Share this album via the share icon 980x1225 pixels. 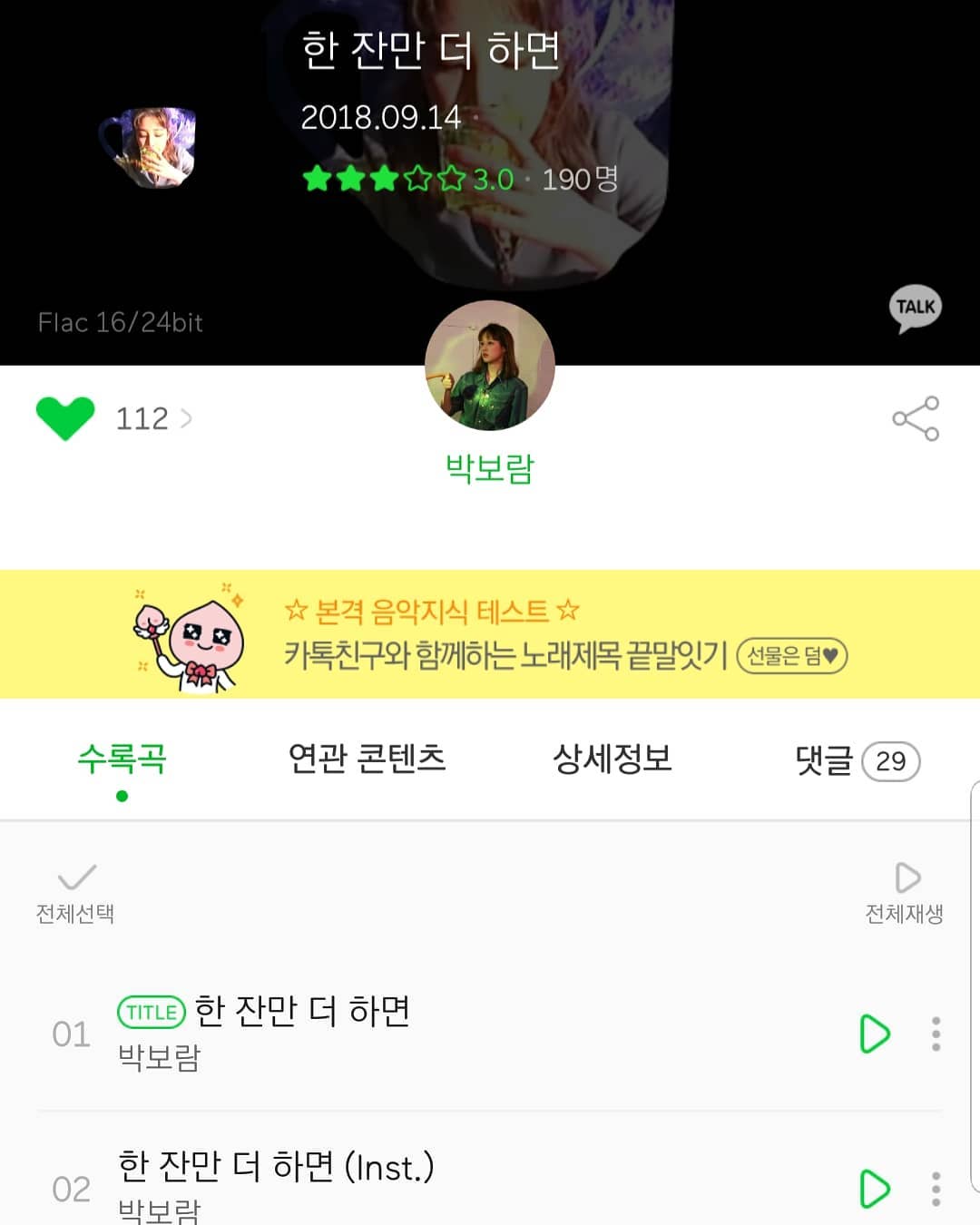(x=915, y=418)
